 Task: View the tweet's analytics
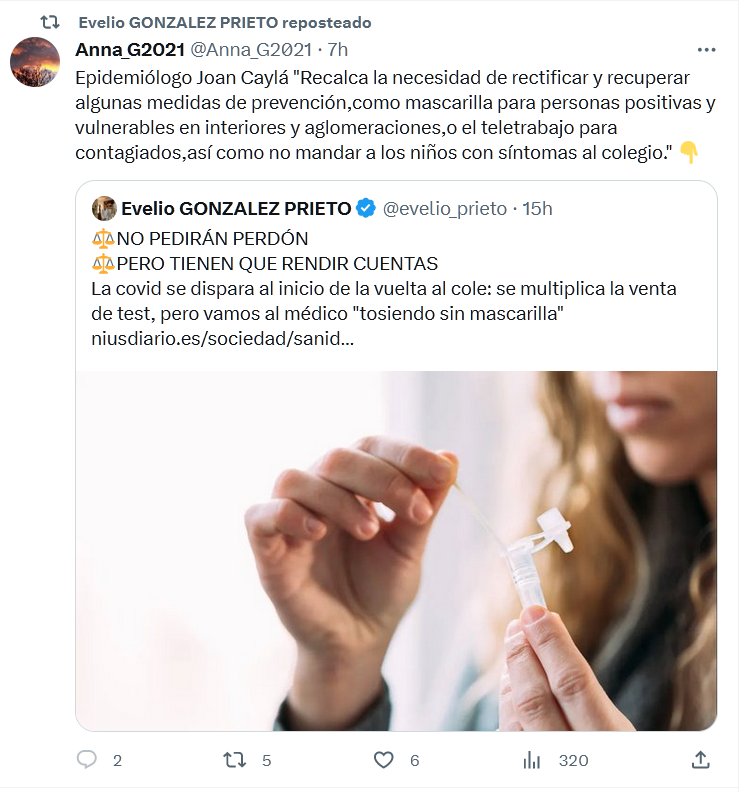point(532,761)
